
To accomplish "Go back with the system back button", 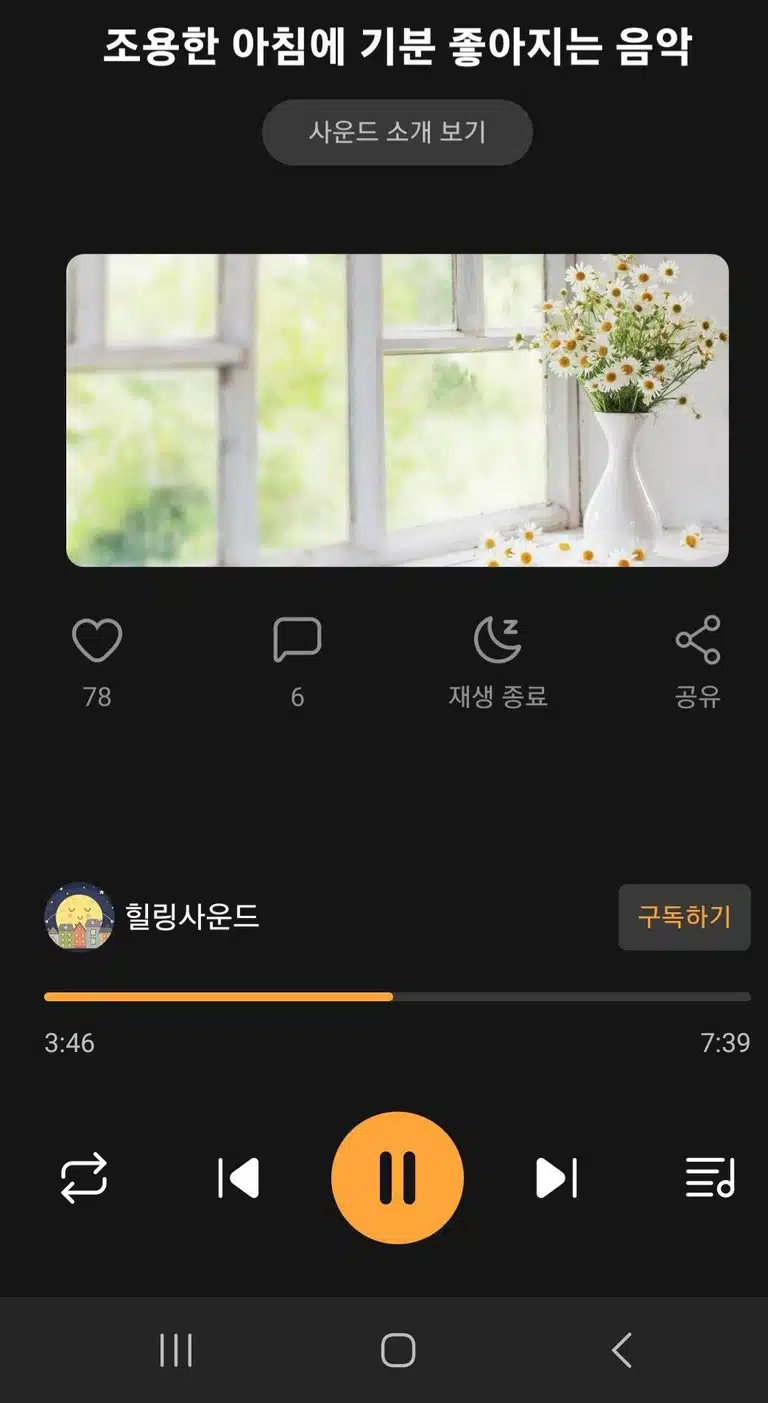I will click(621, 1350).
